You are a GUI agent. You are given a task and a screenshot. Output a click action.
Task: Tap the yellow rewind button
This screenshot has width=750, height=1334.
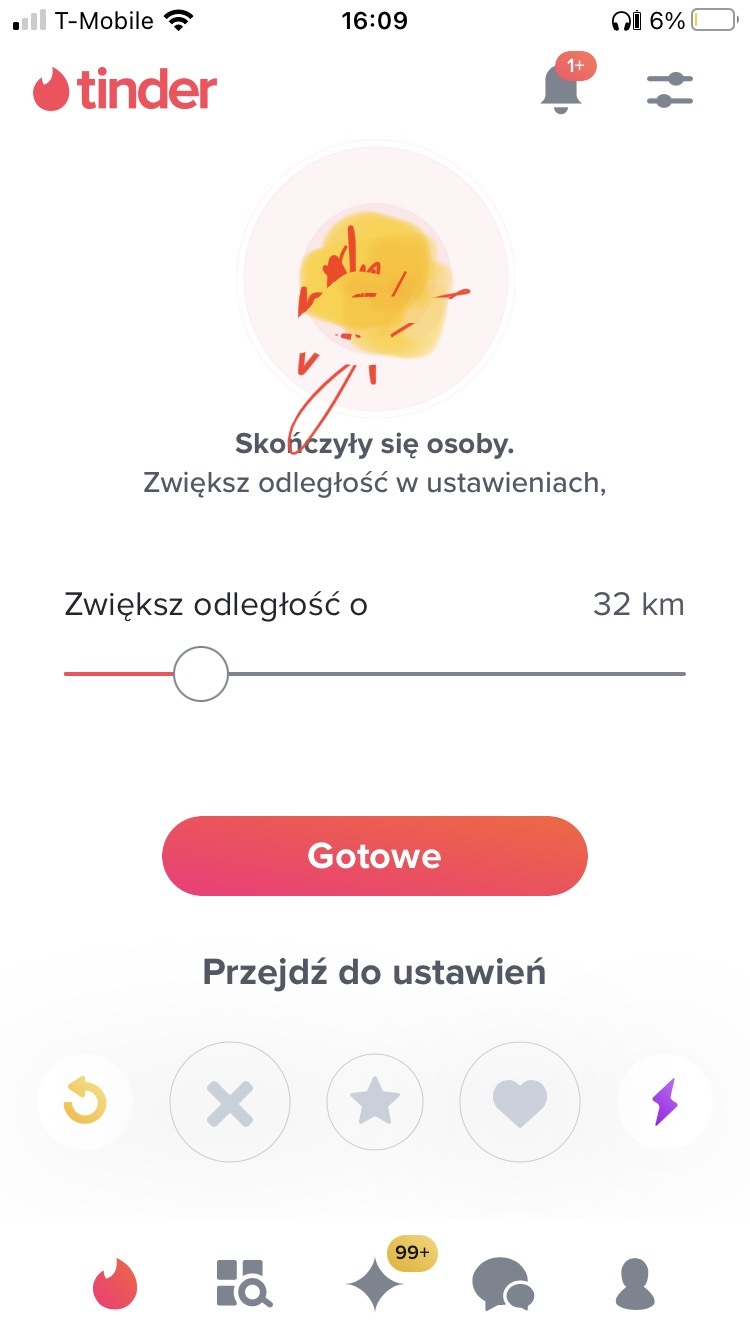(x=85, y=1103)
